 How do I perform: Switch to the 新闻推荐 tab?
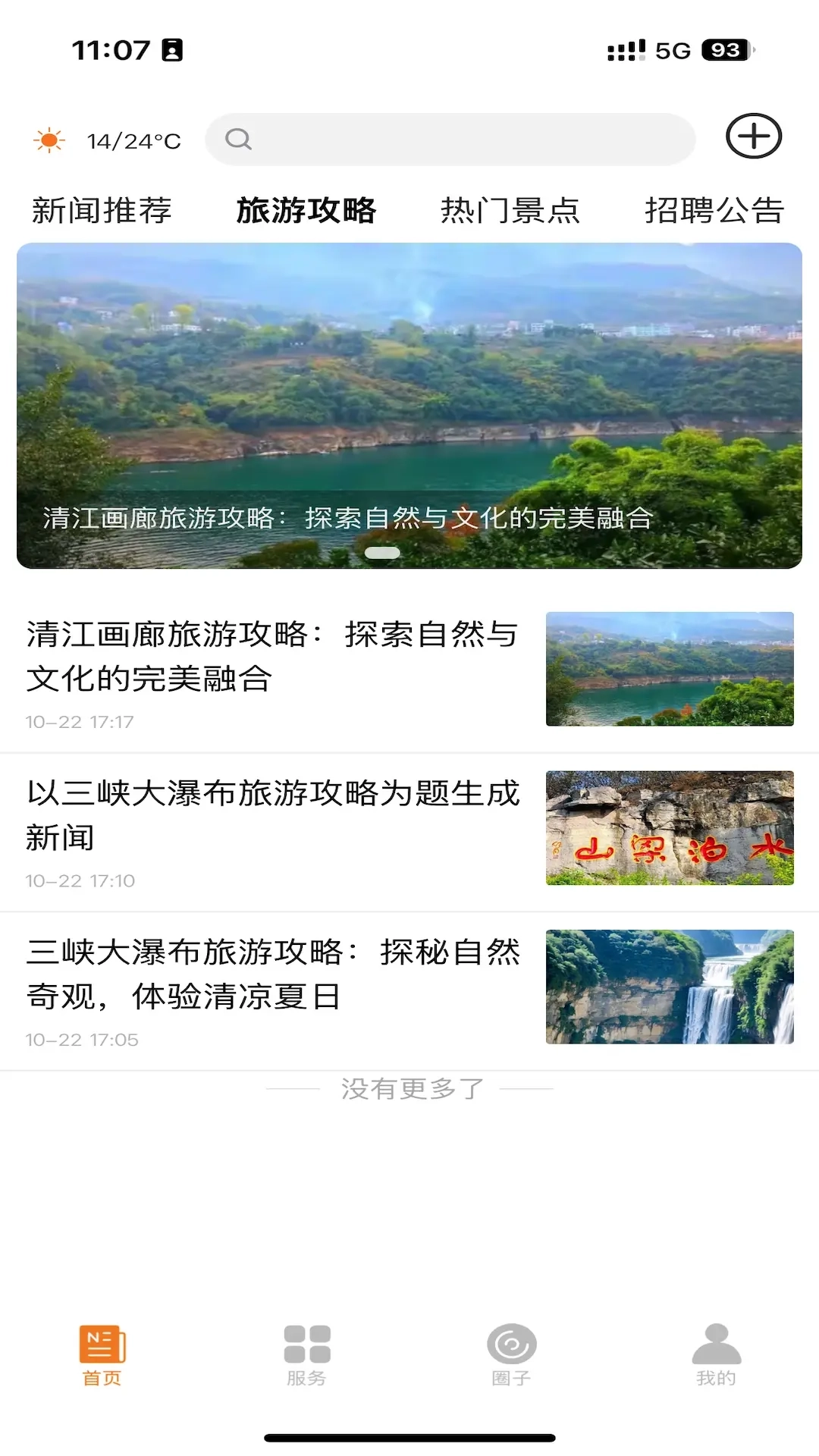pos(104,211)
